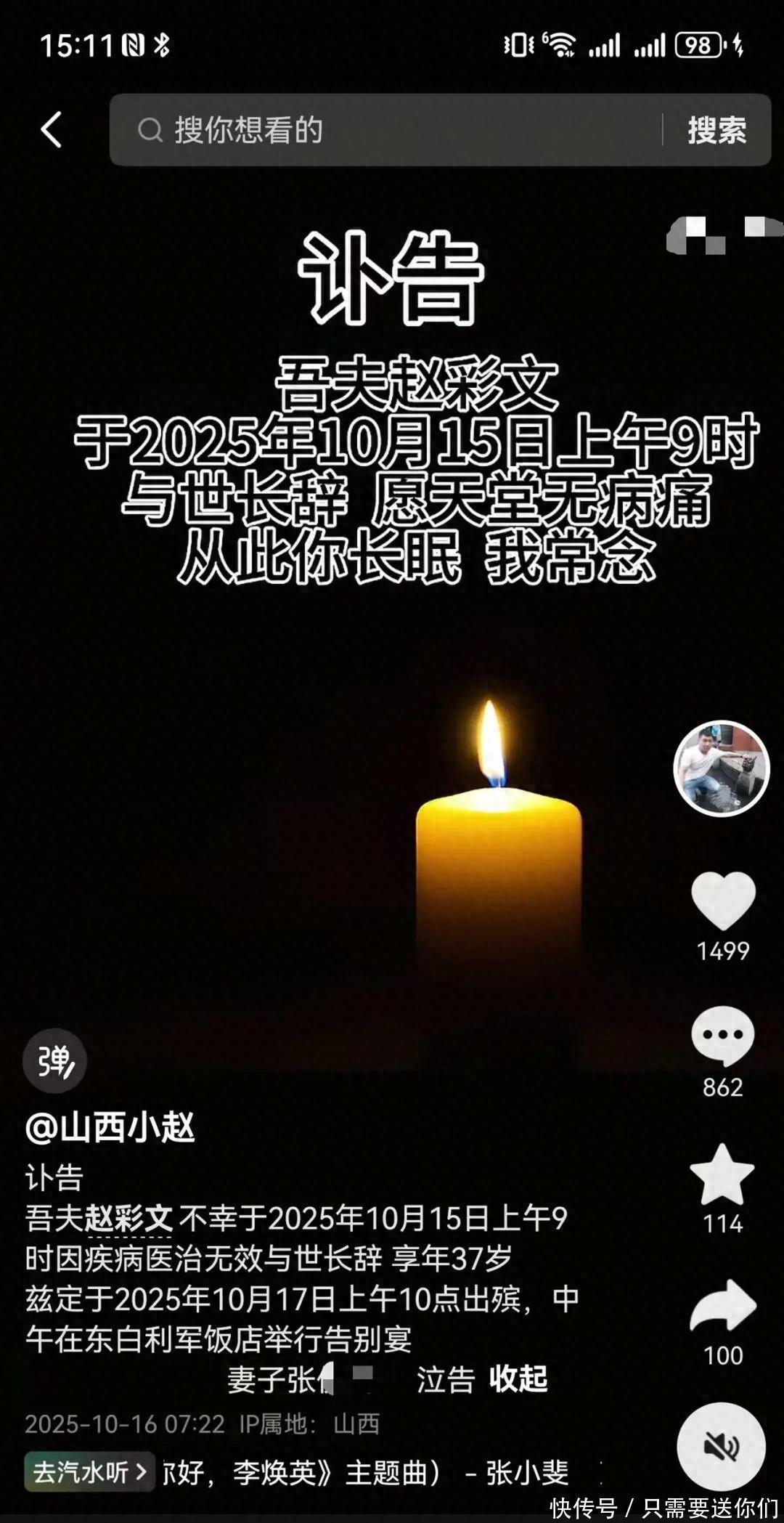Image resolution: width=784 pixels, height=1523 pixels.
Task: Open the author's profile avatar
Action: tap(722, 768)
